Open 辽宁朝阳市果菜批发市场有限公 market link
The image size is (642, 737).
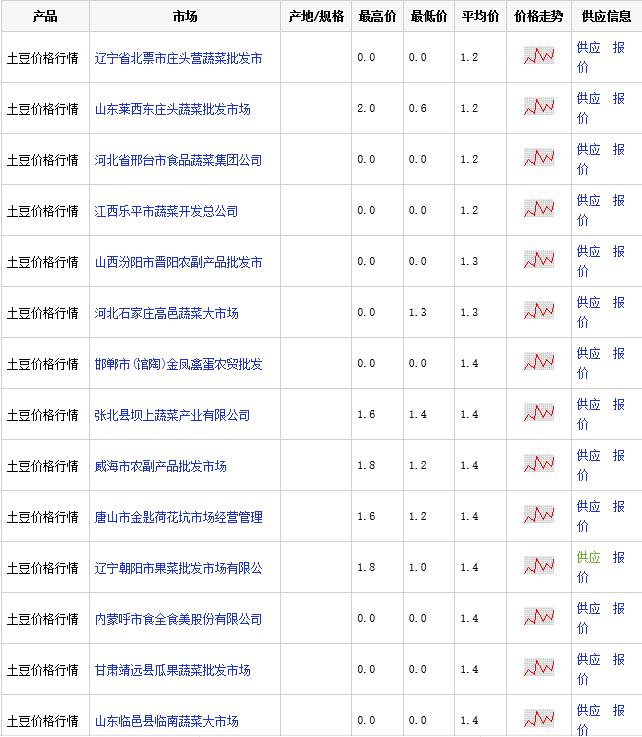[178, 568]
